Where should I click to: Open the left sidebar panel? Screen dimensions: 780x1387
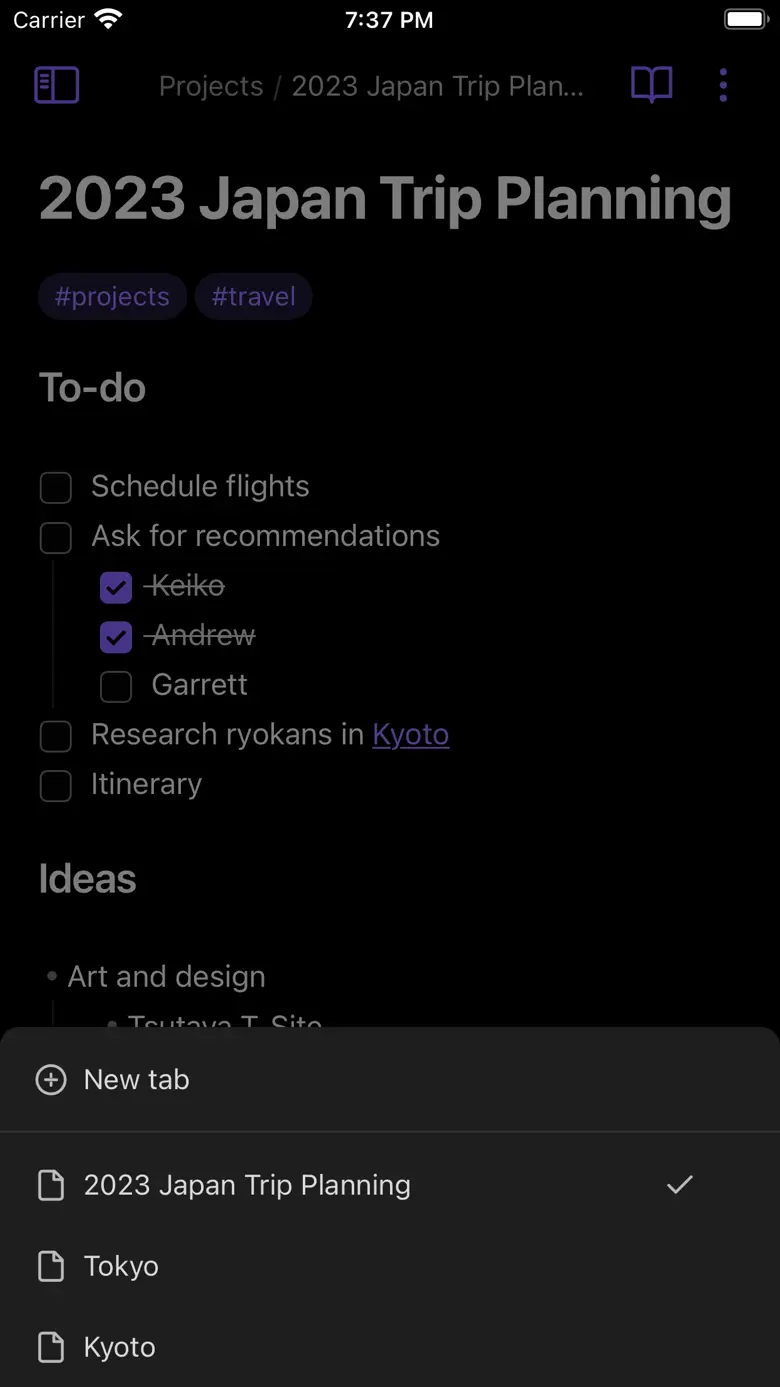(x=56, y=86)
